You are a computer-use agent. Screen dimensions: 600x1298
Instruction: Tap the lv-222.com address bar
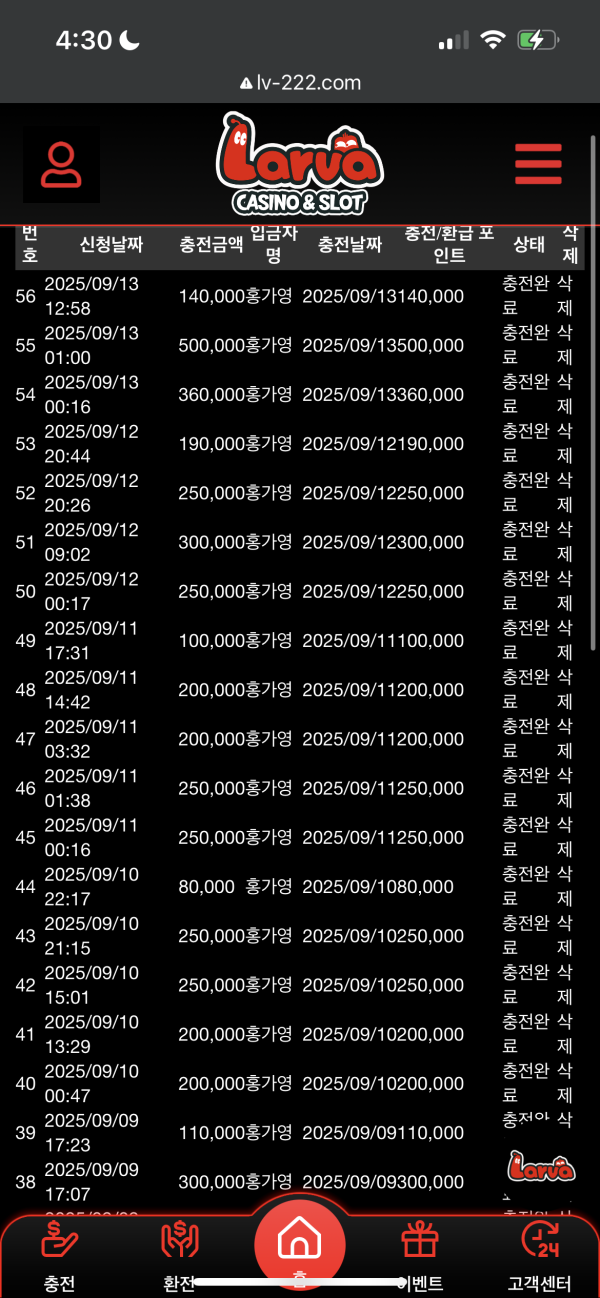[x=300, y=83]
